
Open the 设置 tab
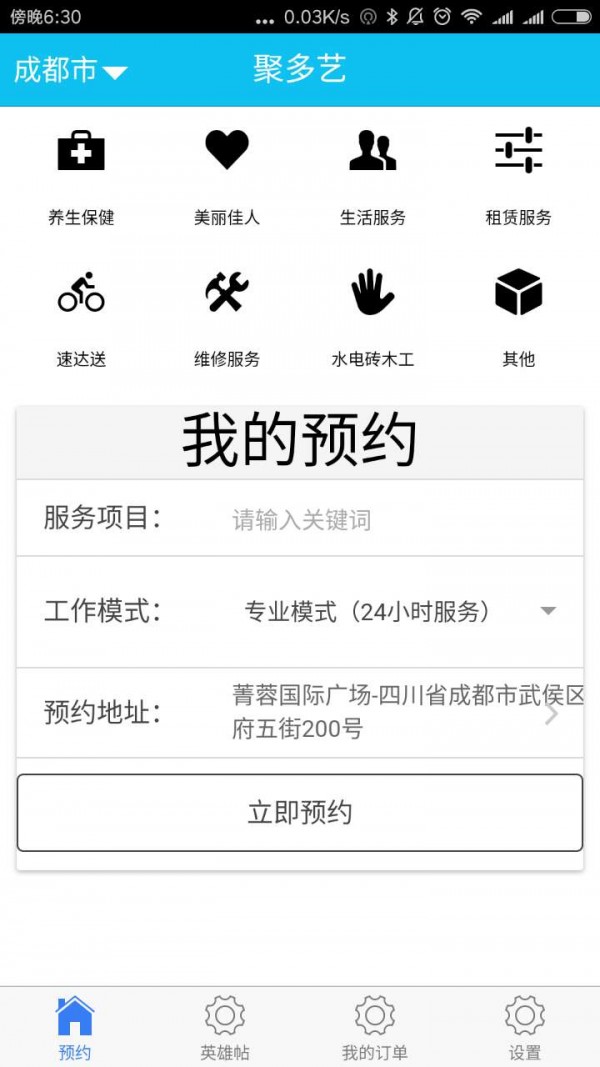tap(524, 1027)
